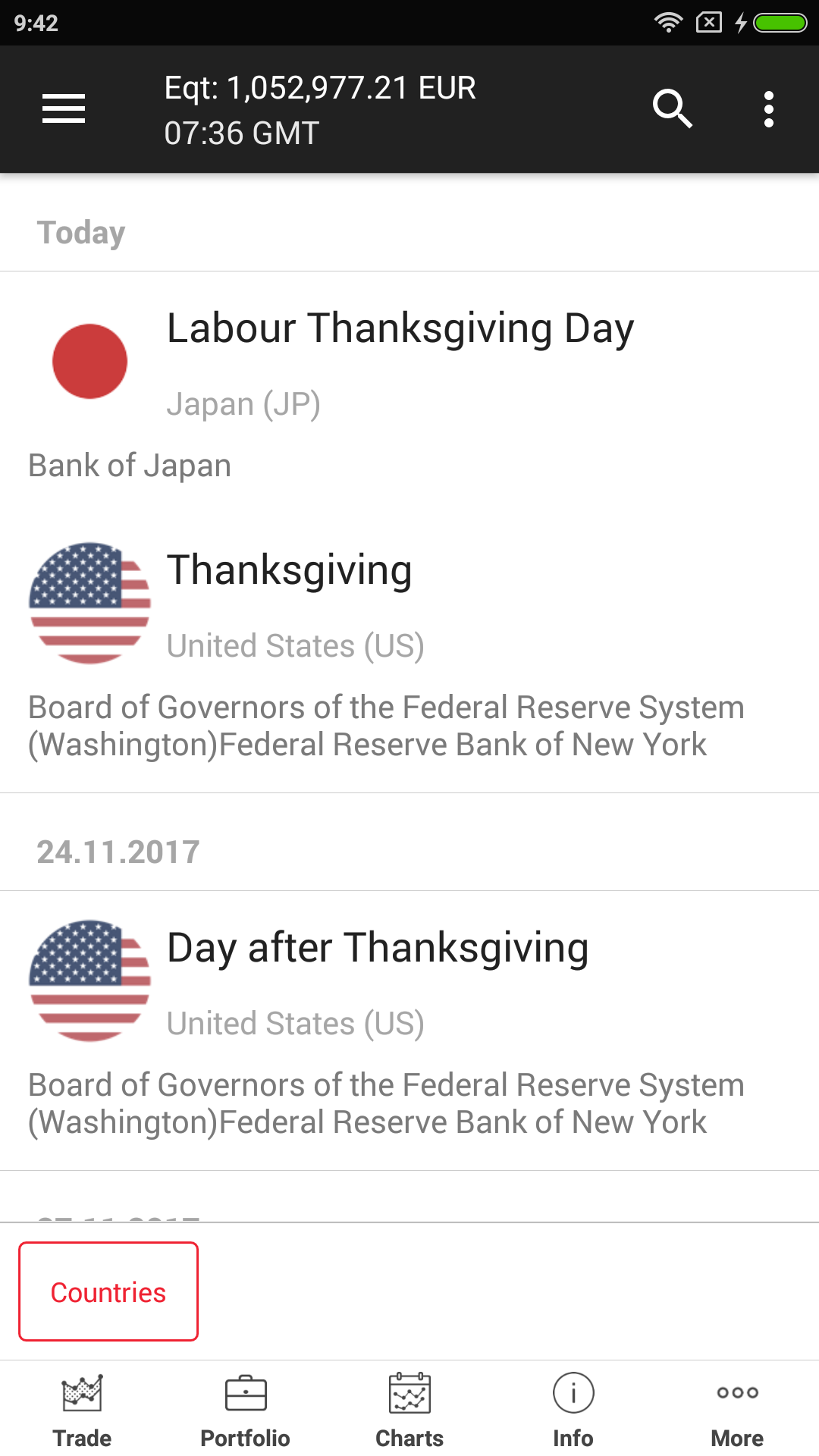
Task: Switch to the Trade tab
Action: click(82, 1410)
